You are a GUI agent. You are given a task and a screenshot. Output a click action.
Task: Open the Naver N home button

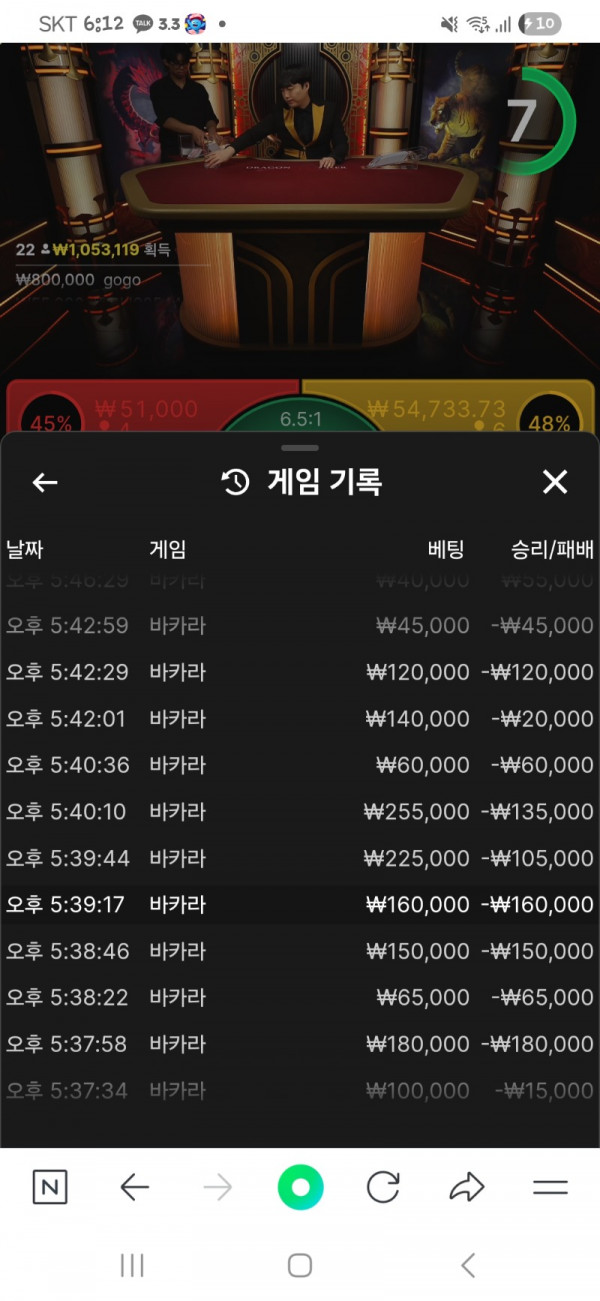pos(50,1188)
